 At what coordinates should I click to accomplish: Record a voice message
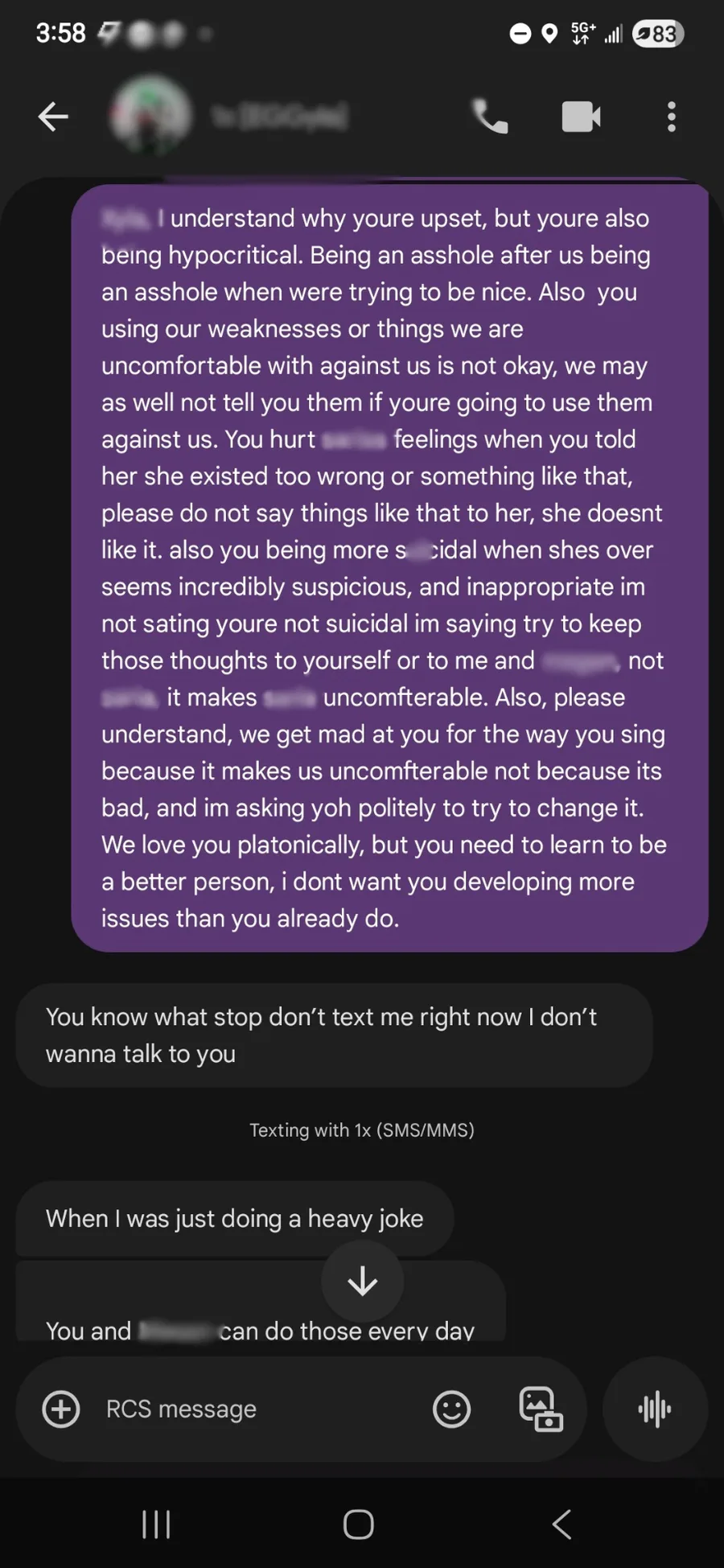(655, 1409)
